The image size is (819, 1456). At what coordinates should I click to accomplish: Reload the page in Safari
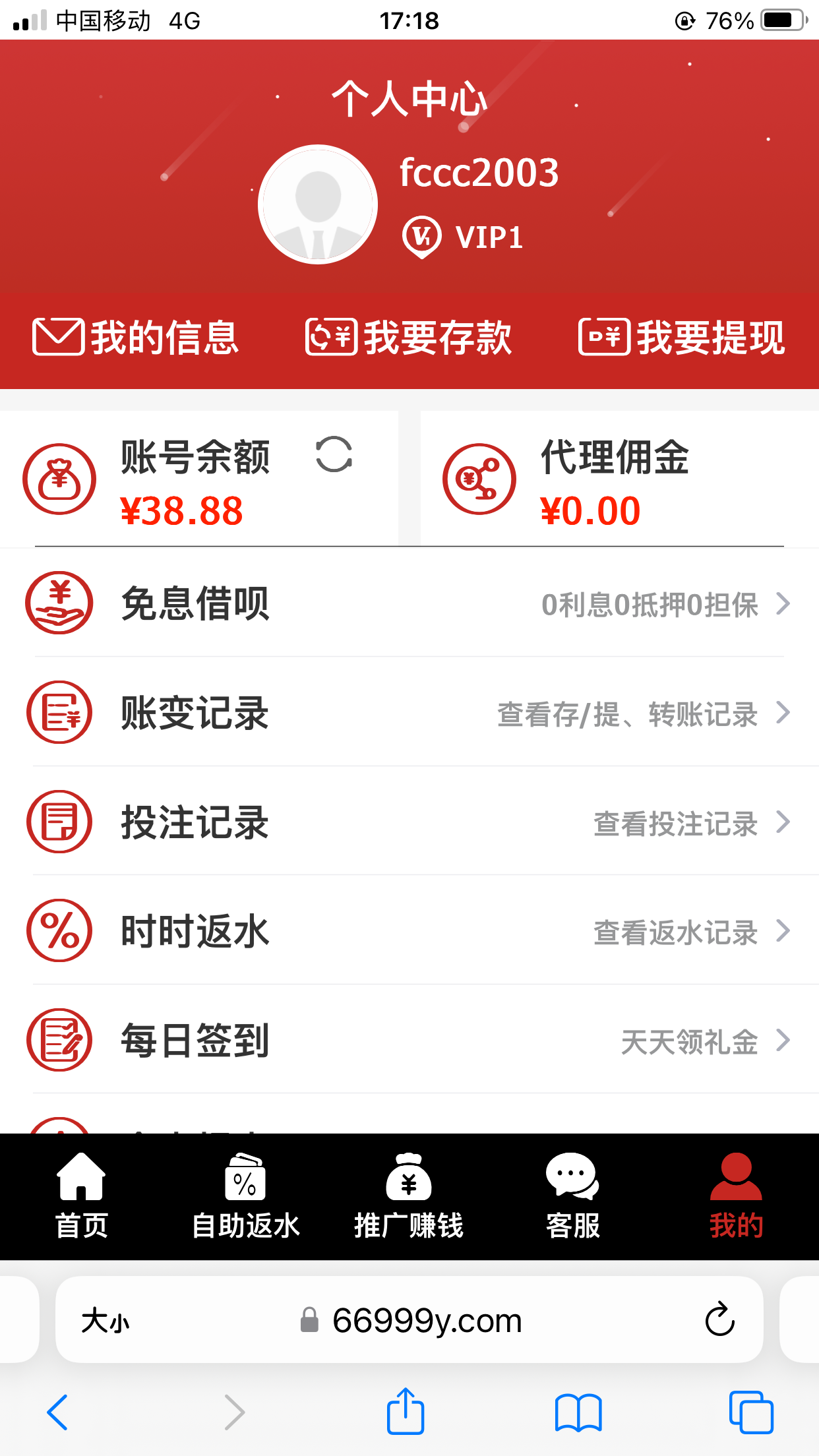[719, 1319]
